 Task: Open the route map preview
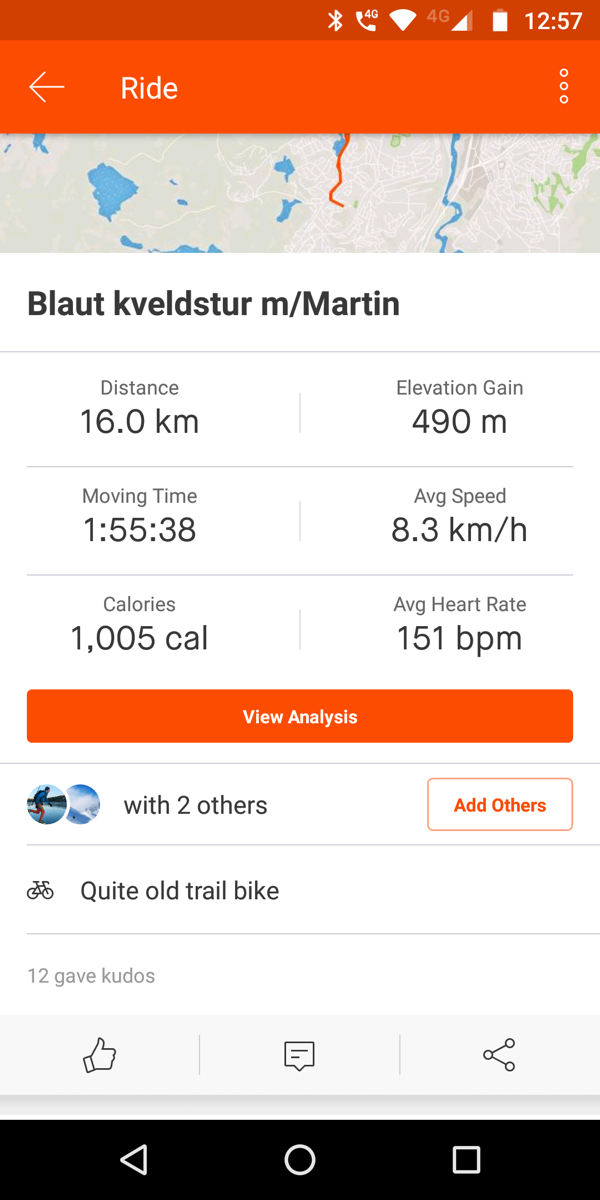click(x=300, y=192)
